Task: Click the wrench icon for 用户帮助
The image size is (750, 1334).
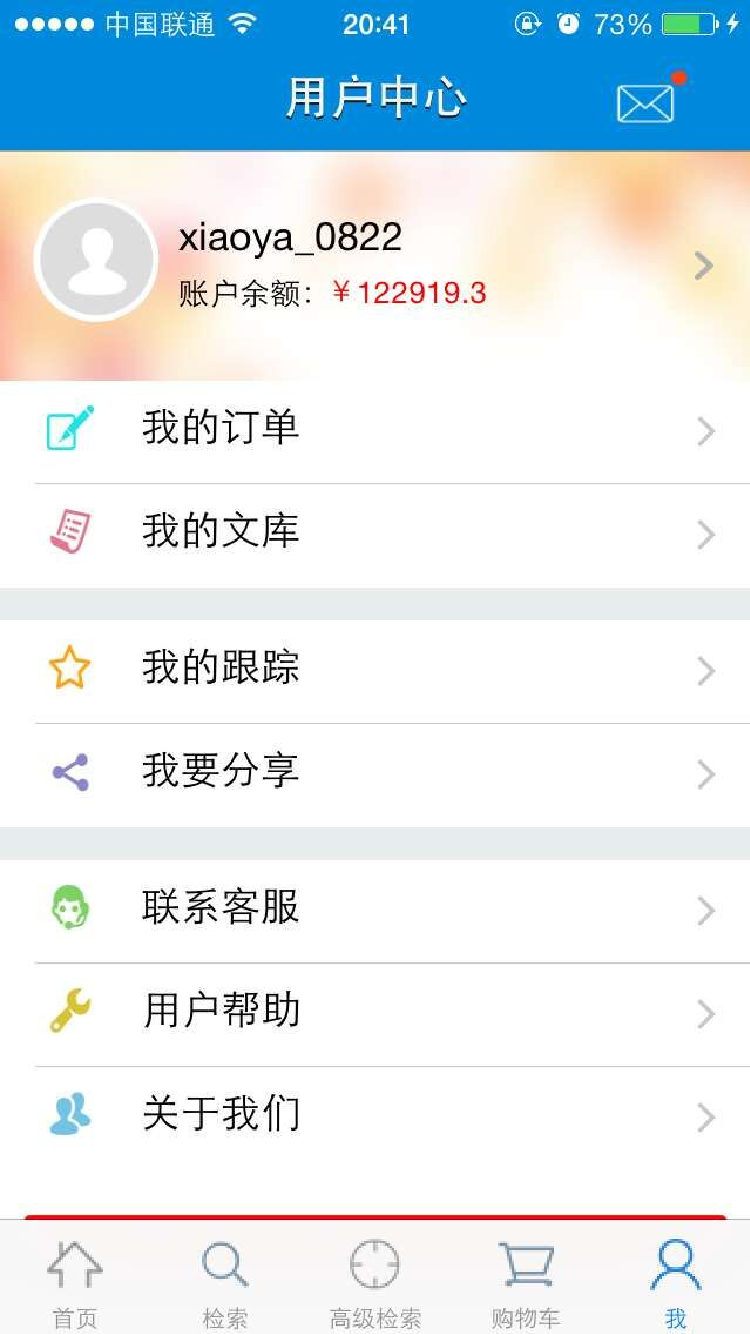Action: 69,1010
